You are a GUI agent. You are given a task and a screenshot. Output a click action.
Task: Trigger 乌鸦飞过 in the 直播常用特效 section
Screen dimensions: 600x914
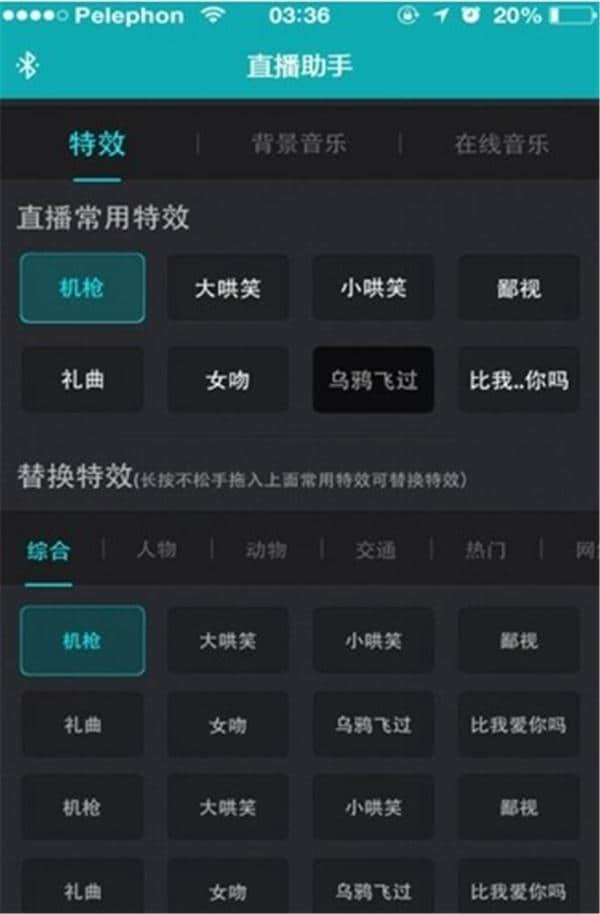pyautogui.click(x=373, y=380)
